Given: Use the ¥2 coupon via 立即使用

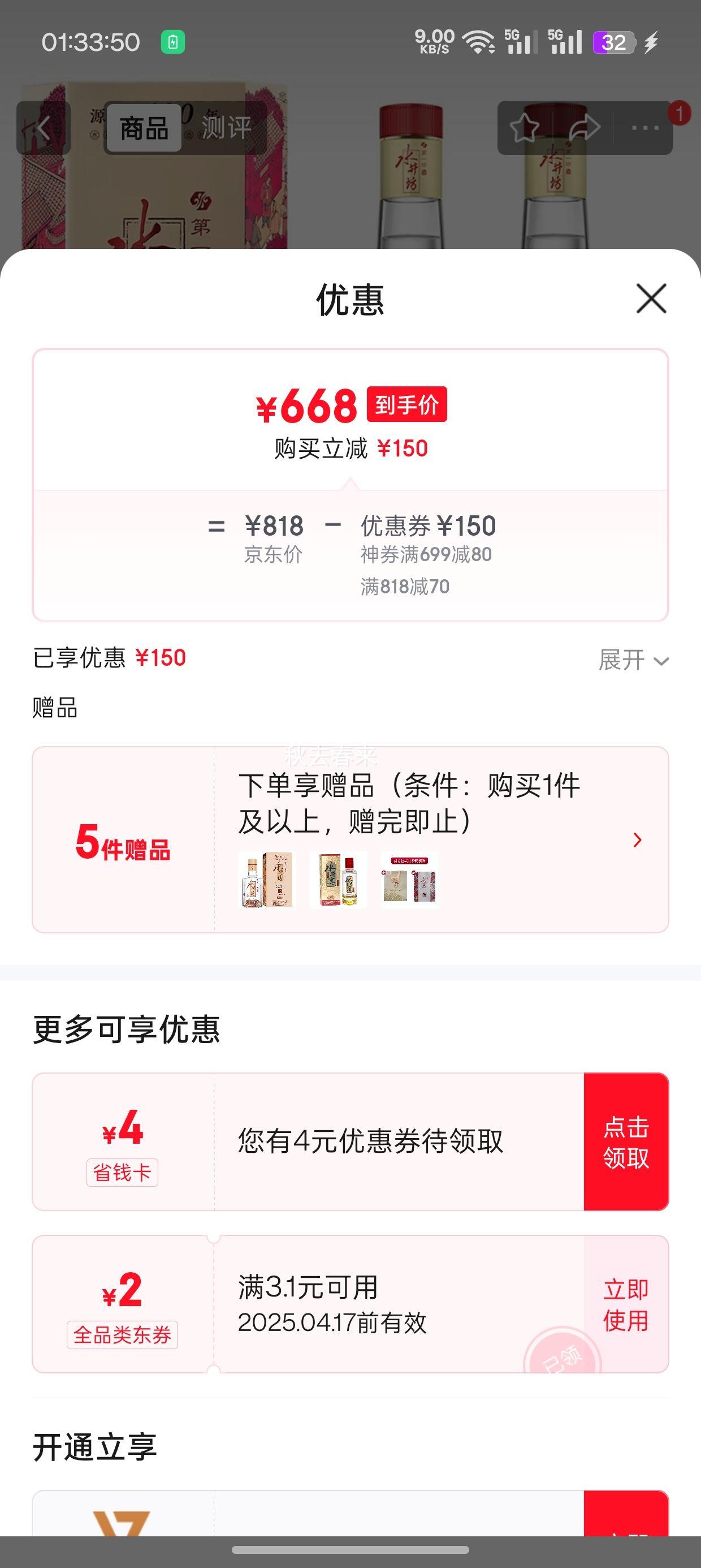Looking at the screenshot, I should (626, 1304).
